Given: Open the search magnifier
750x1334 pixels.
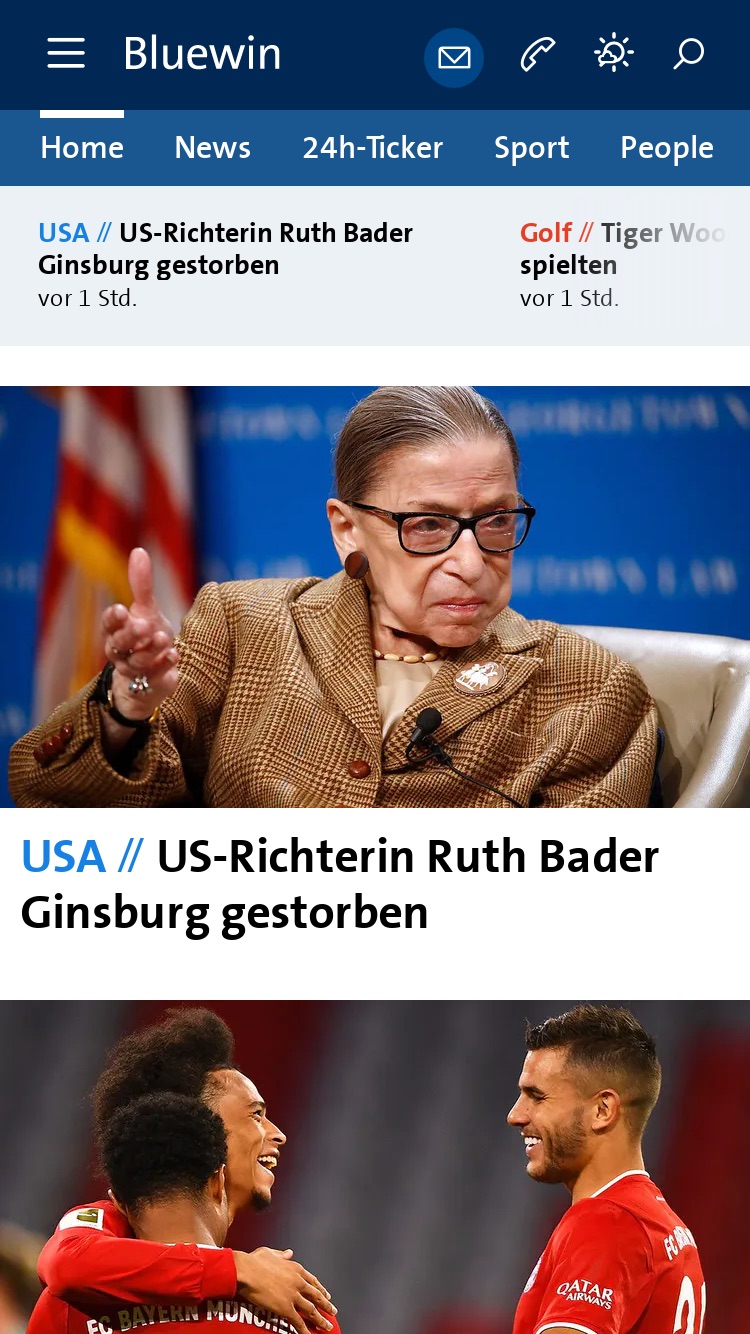Looking at the screenshot, I should (689, 54).
